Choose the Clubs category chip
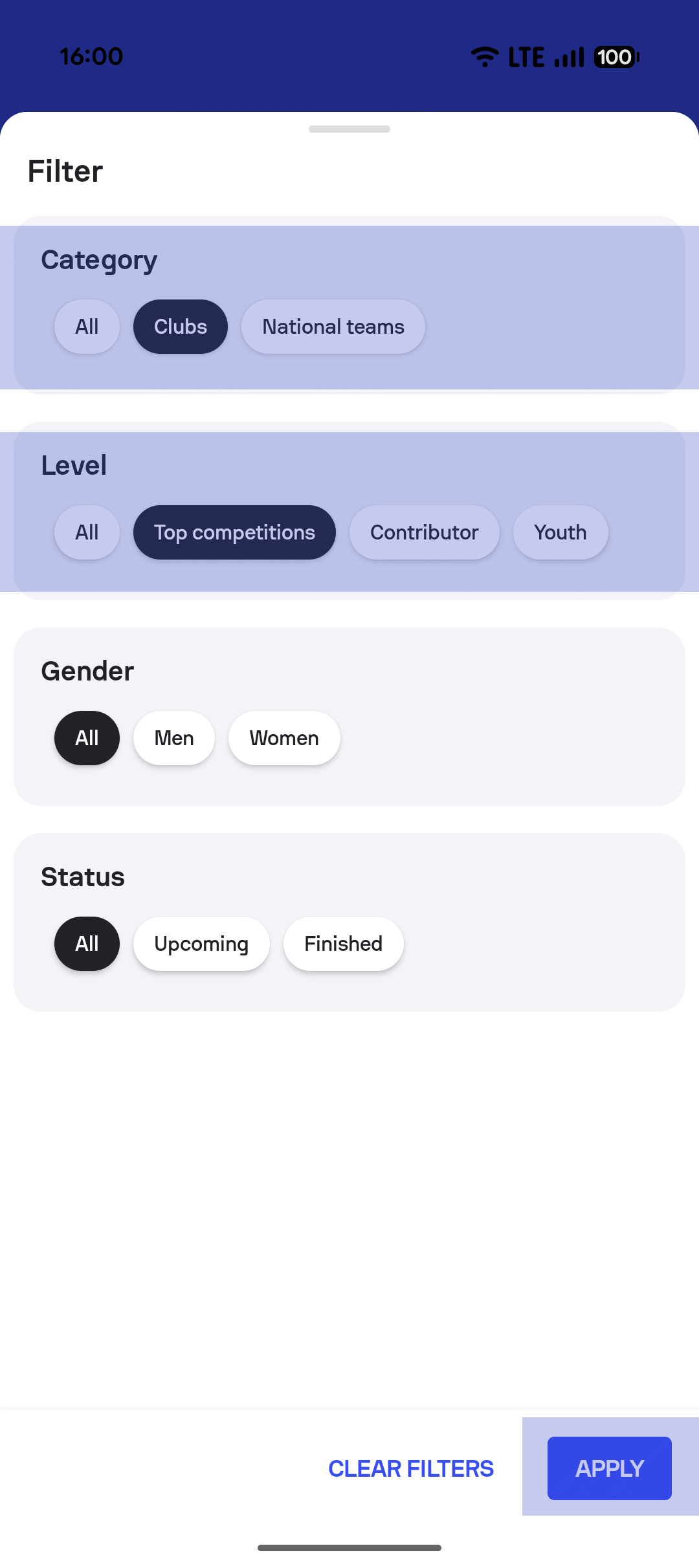Screen dimensions: 699x1568 click(x=180, y=327)
